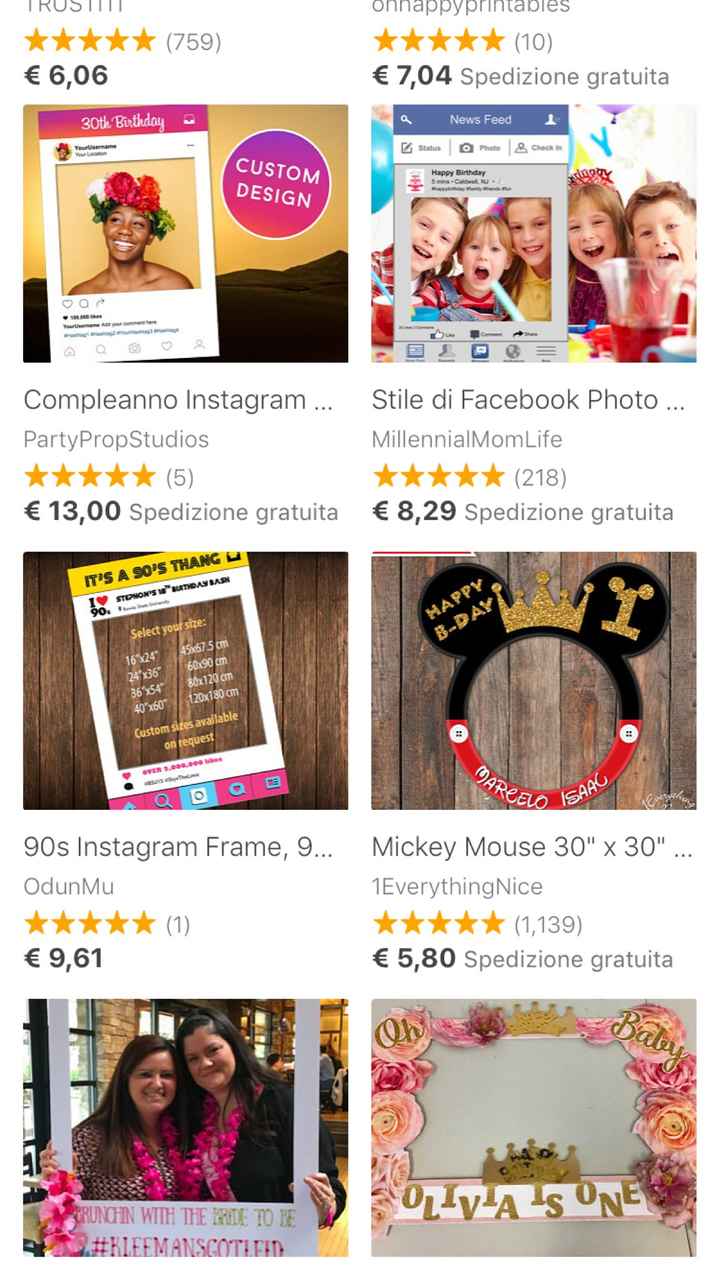View the Olivia Is One floral frame
Image resolution: width=720 pixels, height=1280 pixels.
(533, 1127)
